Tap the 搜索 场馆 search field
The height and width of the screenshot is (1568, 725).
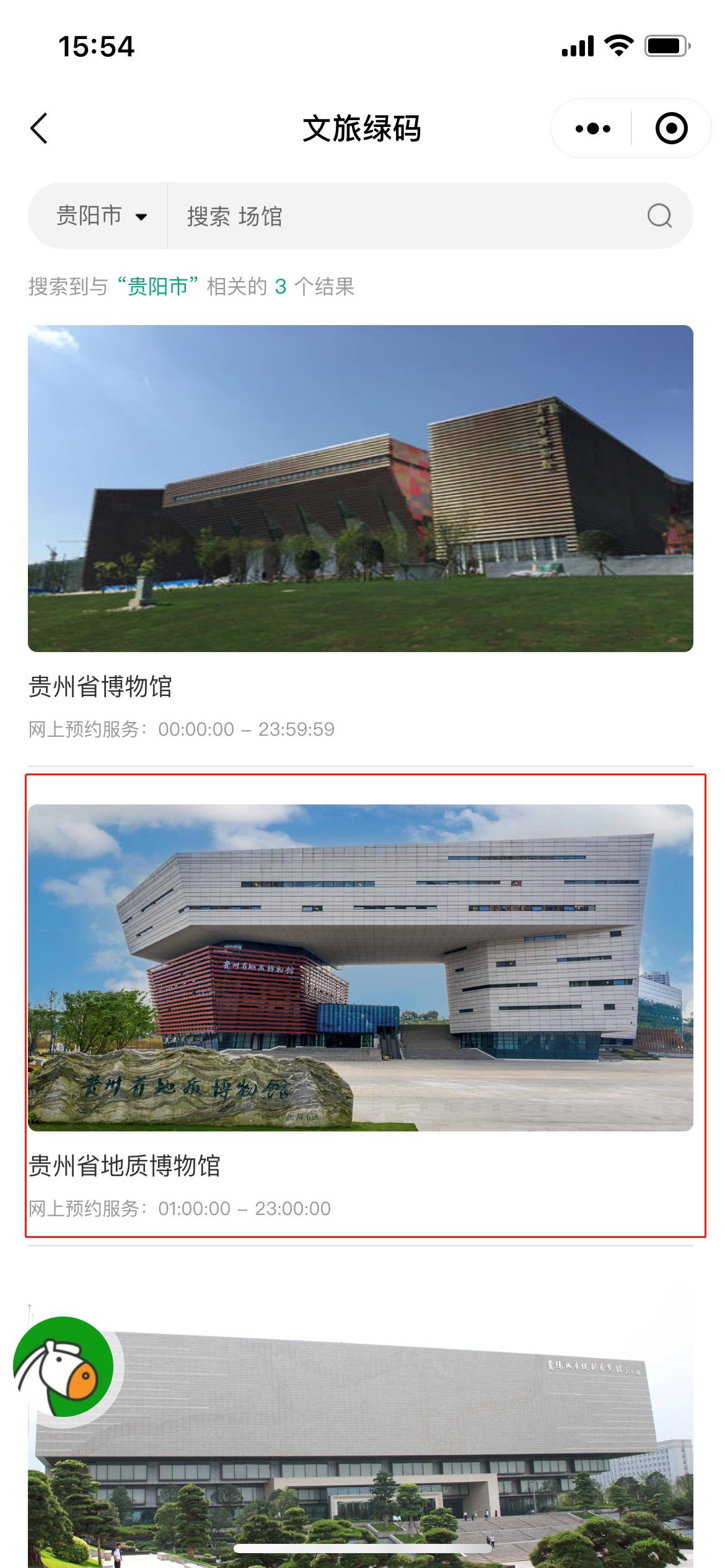(x=403, y=216)
